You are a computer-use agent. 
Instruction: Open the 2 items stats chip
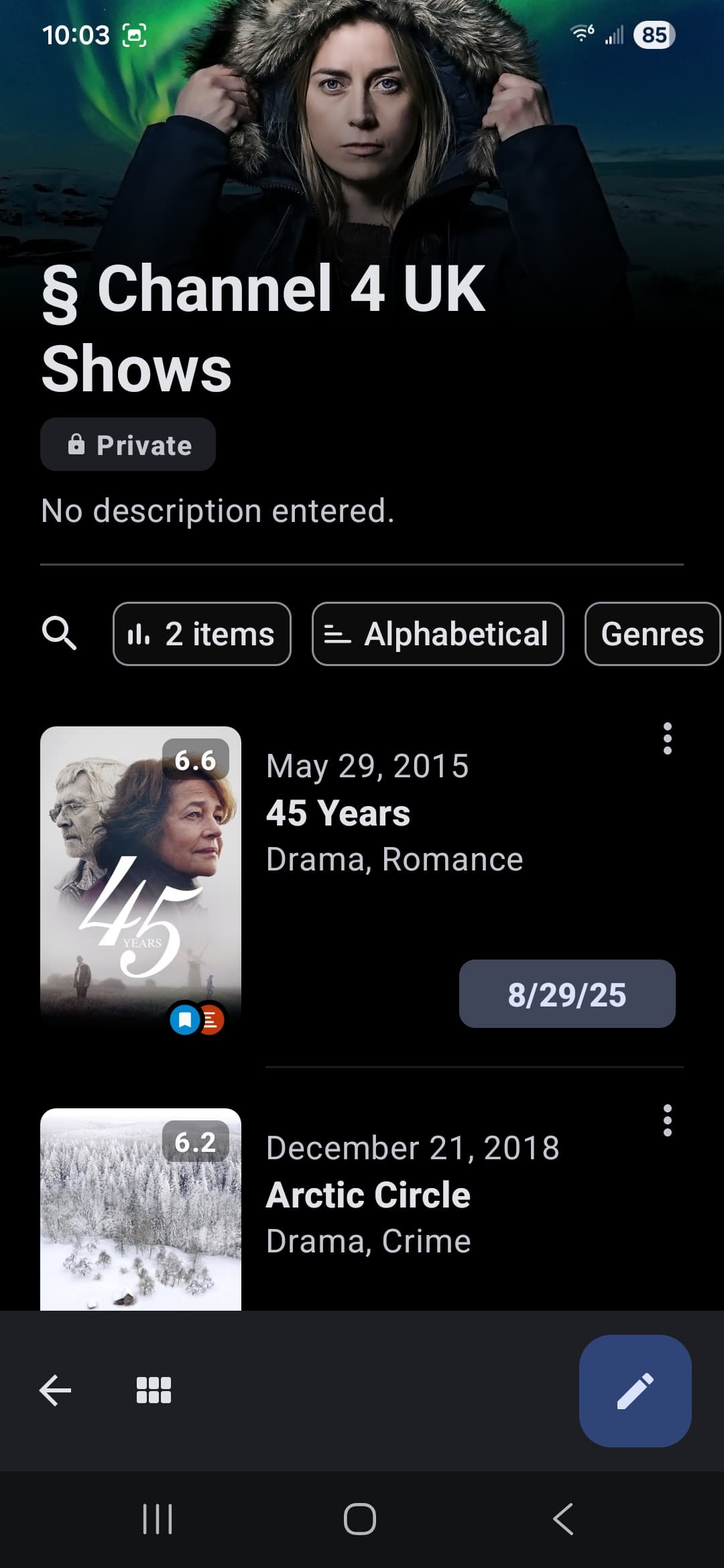tap(202, 634)
